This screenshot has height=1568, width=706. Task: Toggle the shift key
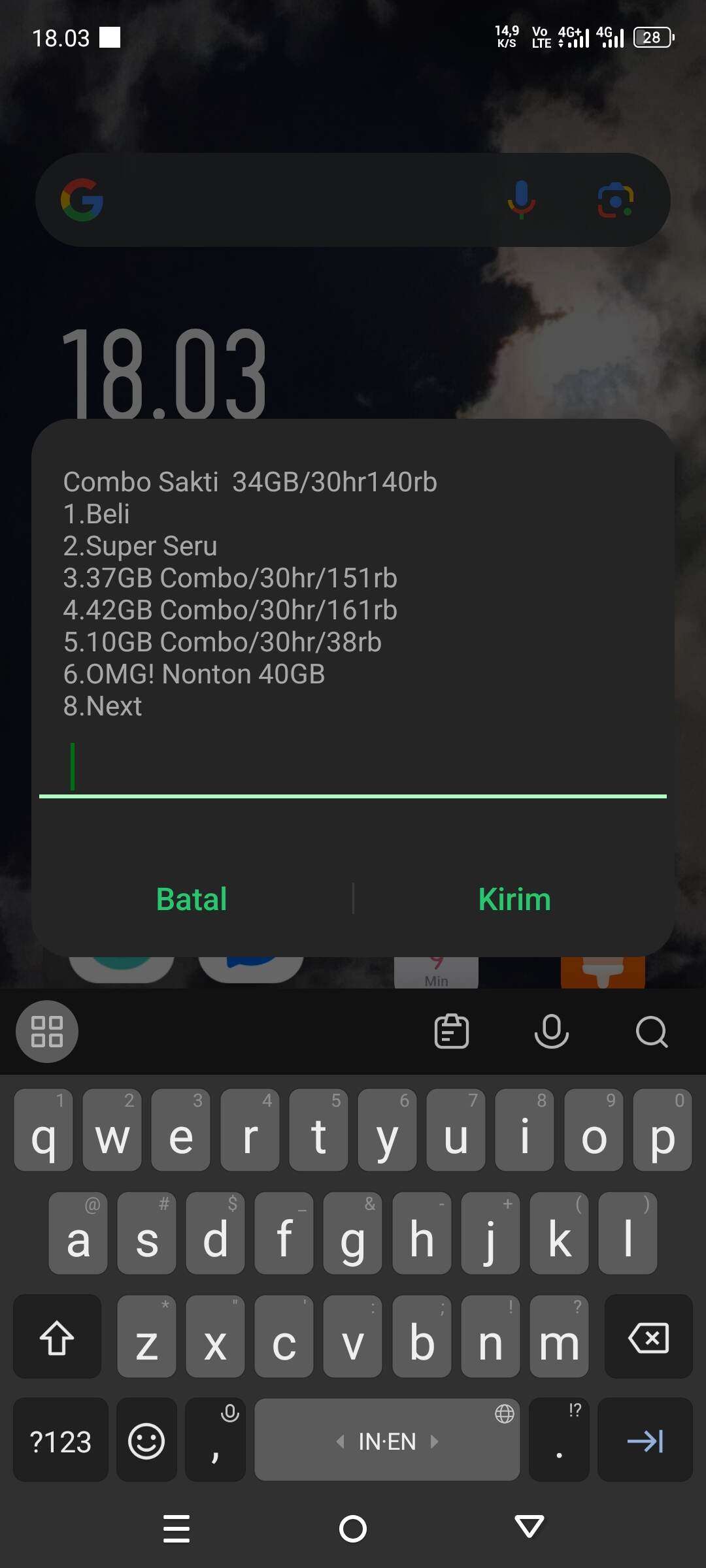click(x=57, y=1338)
